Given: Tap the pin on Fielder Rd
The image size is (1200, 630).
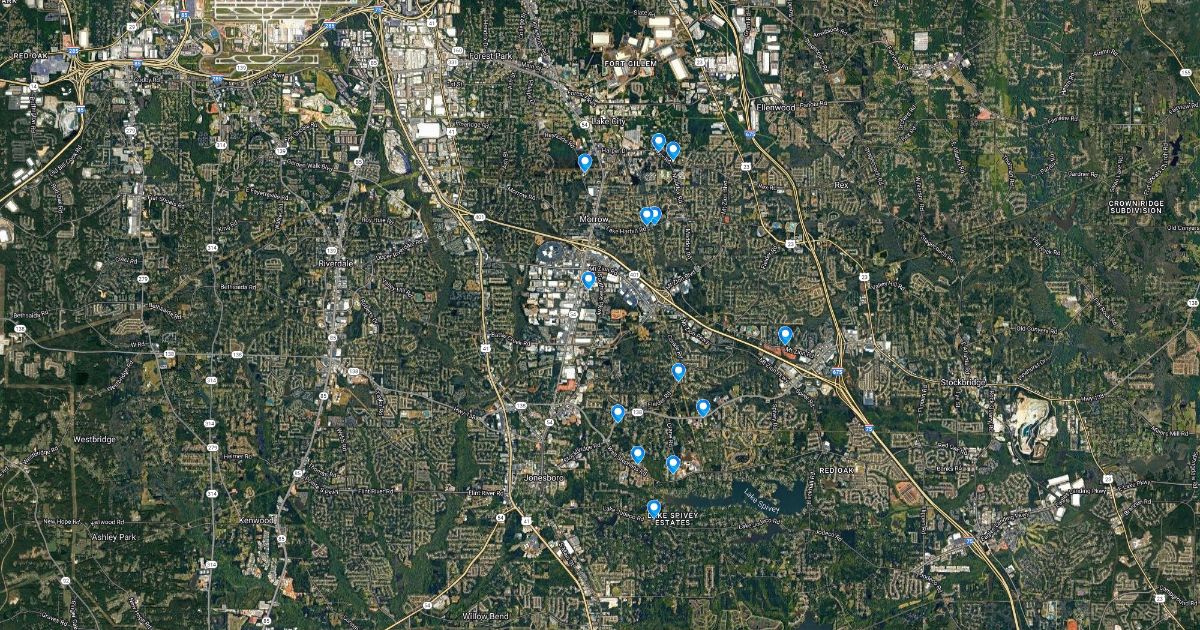Looking at the screenshot, I should tap(678, 372).
